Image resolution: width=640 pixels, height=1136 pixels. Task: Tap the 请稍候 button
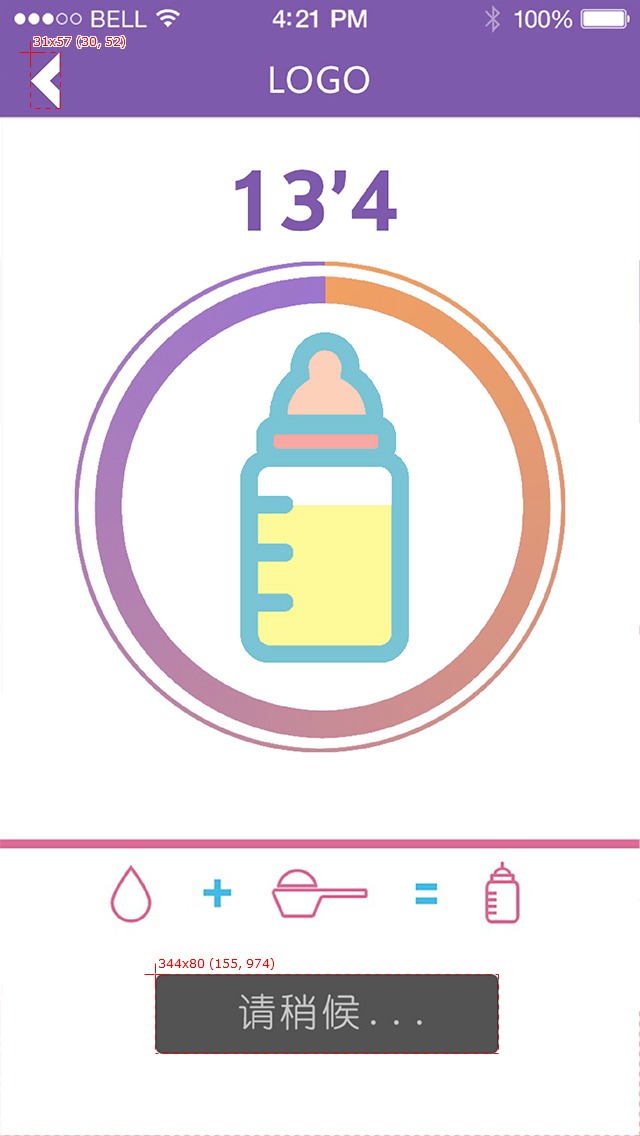pos(327,1013)
